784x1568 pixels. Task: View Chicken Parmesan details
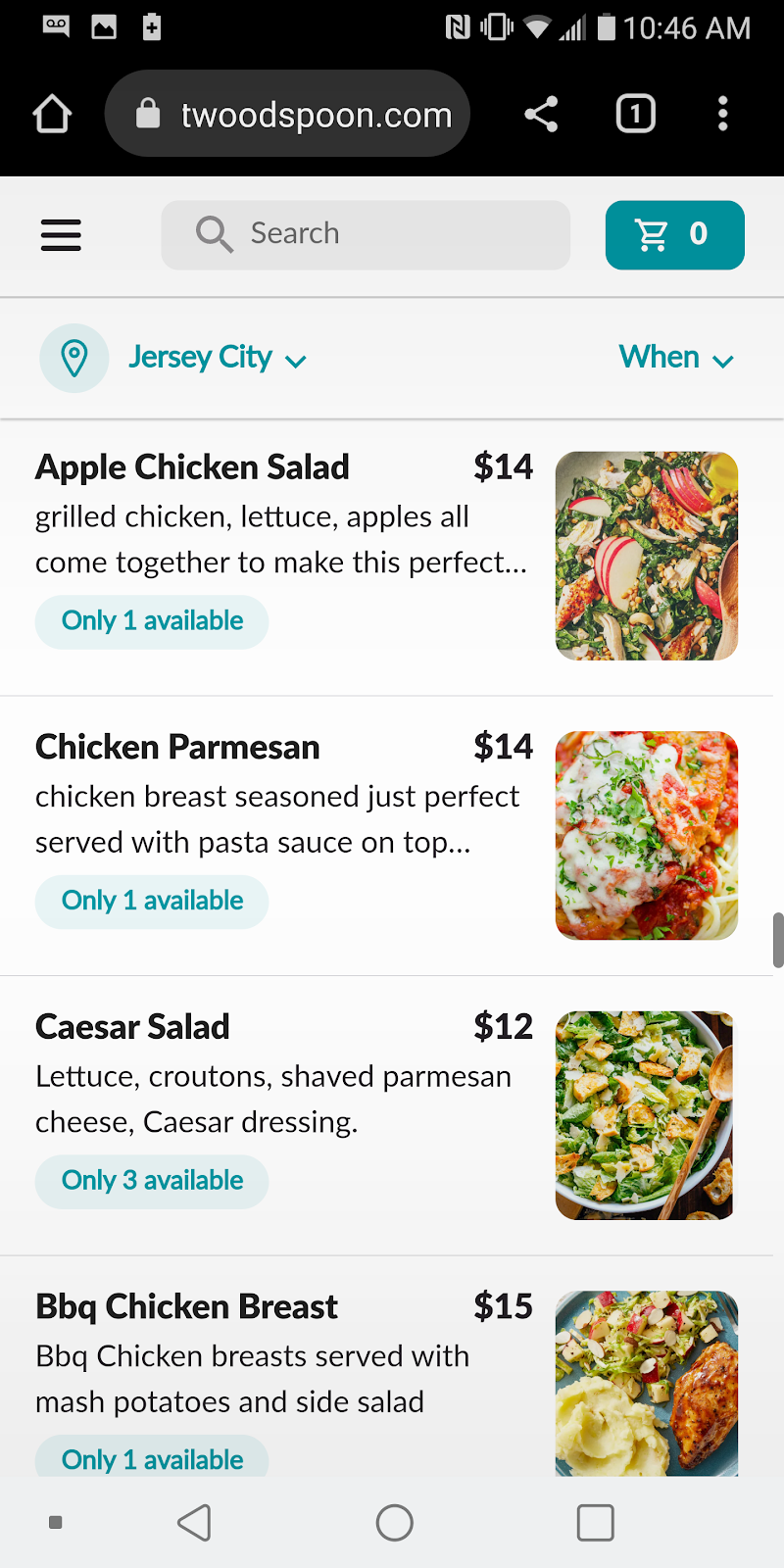pos(177,748)
